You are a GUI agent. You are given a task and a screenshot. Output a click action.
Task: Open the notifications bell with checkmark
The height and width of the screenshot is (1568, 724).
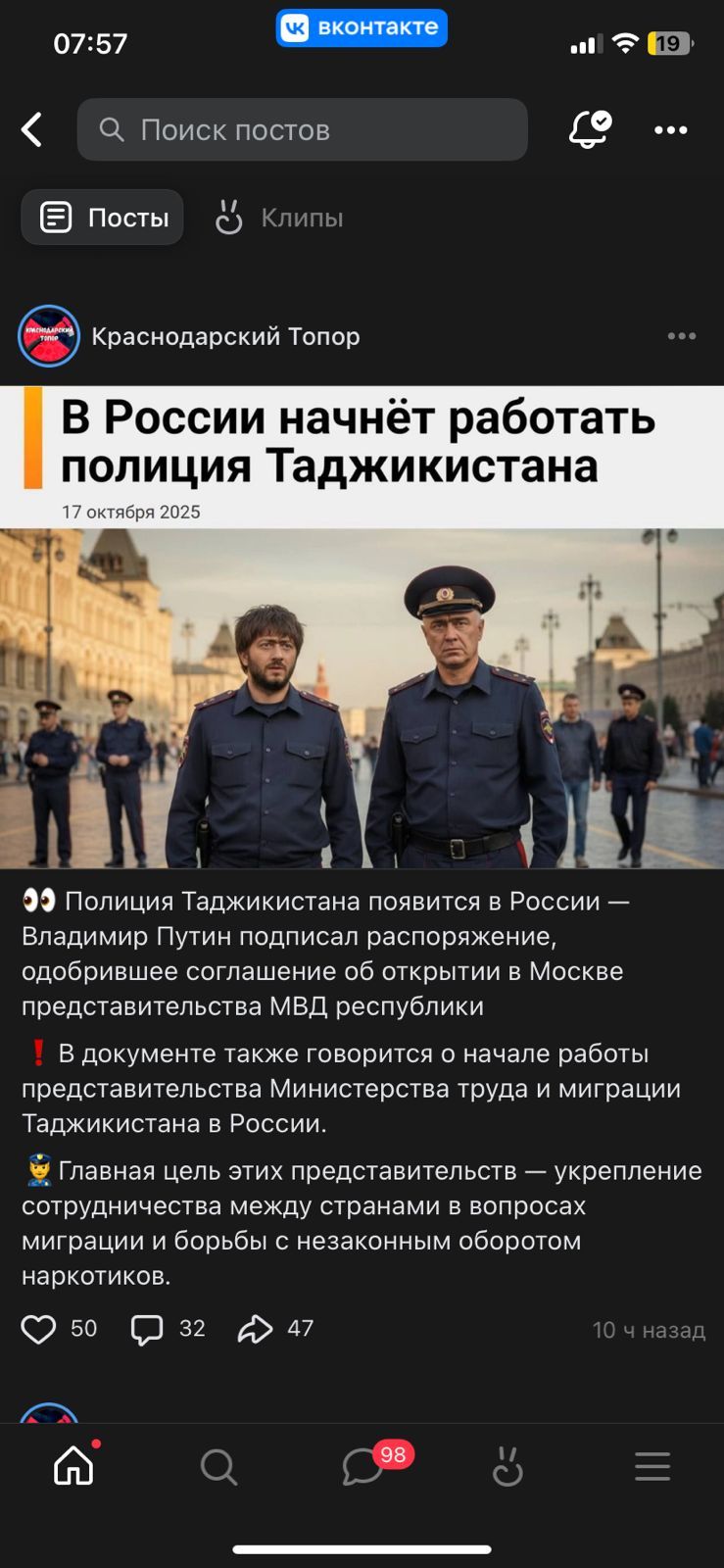(x=590, y=129)
